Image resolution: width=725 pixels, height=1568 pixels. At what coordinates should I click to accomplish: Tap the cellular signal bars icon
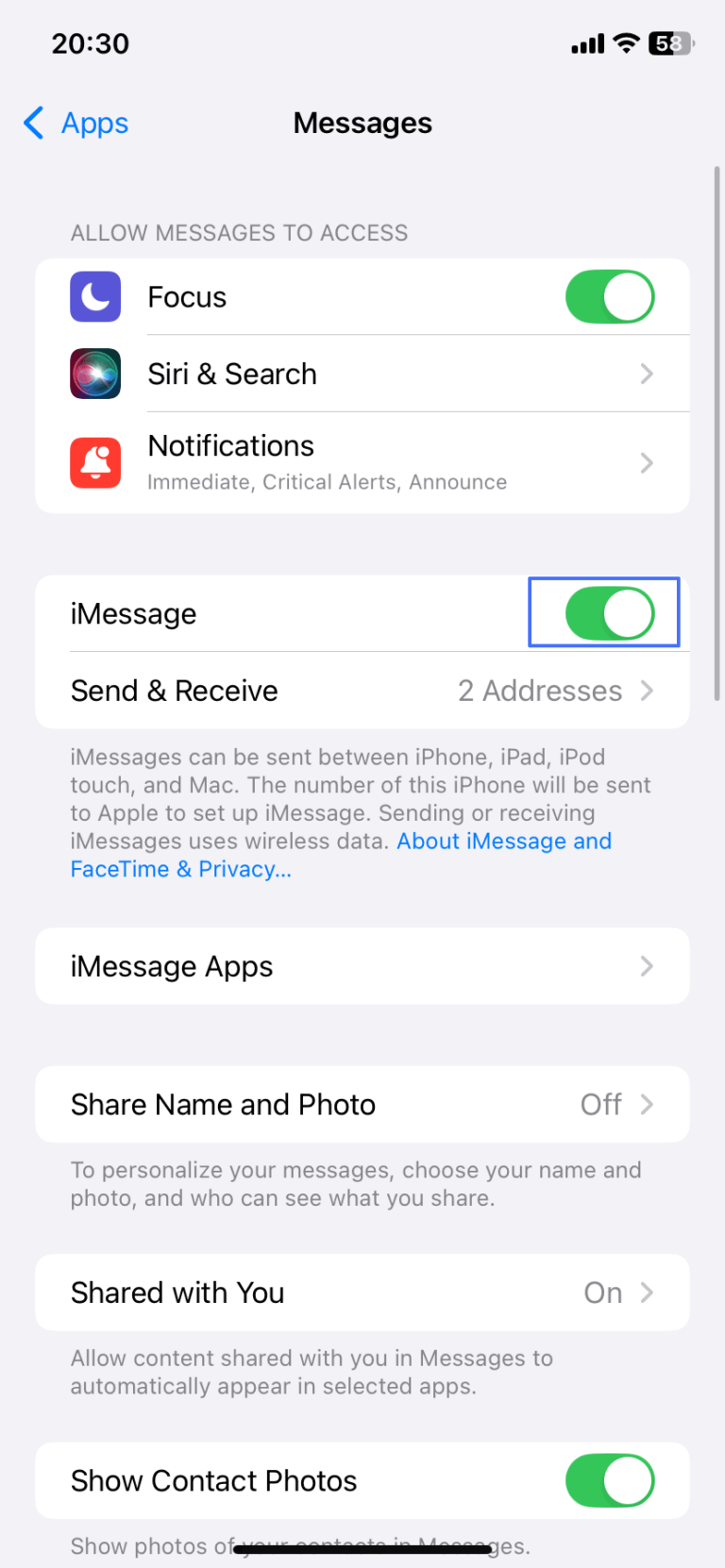(x=585, y=42)
